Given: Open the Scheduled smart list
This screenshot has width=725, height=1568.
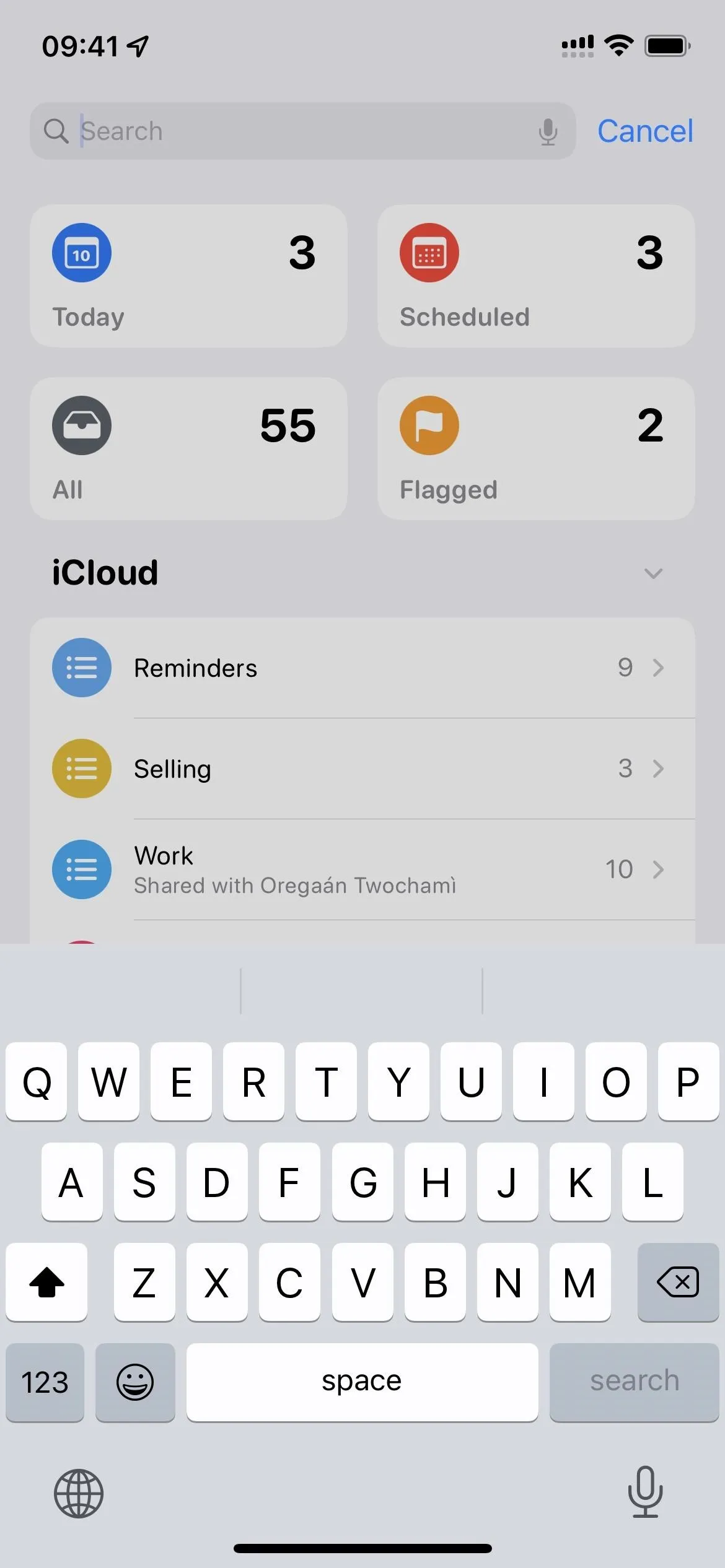Looking at the screenshot, I should 536,276.
